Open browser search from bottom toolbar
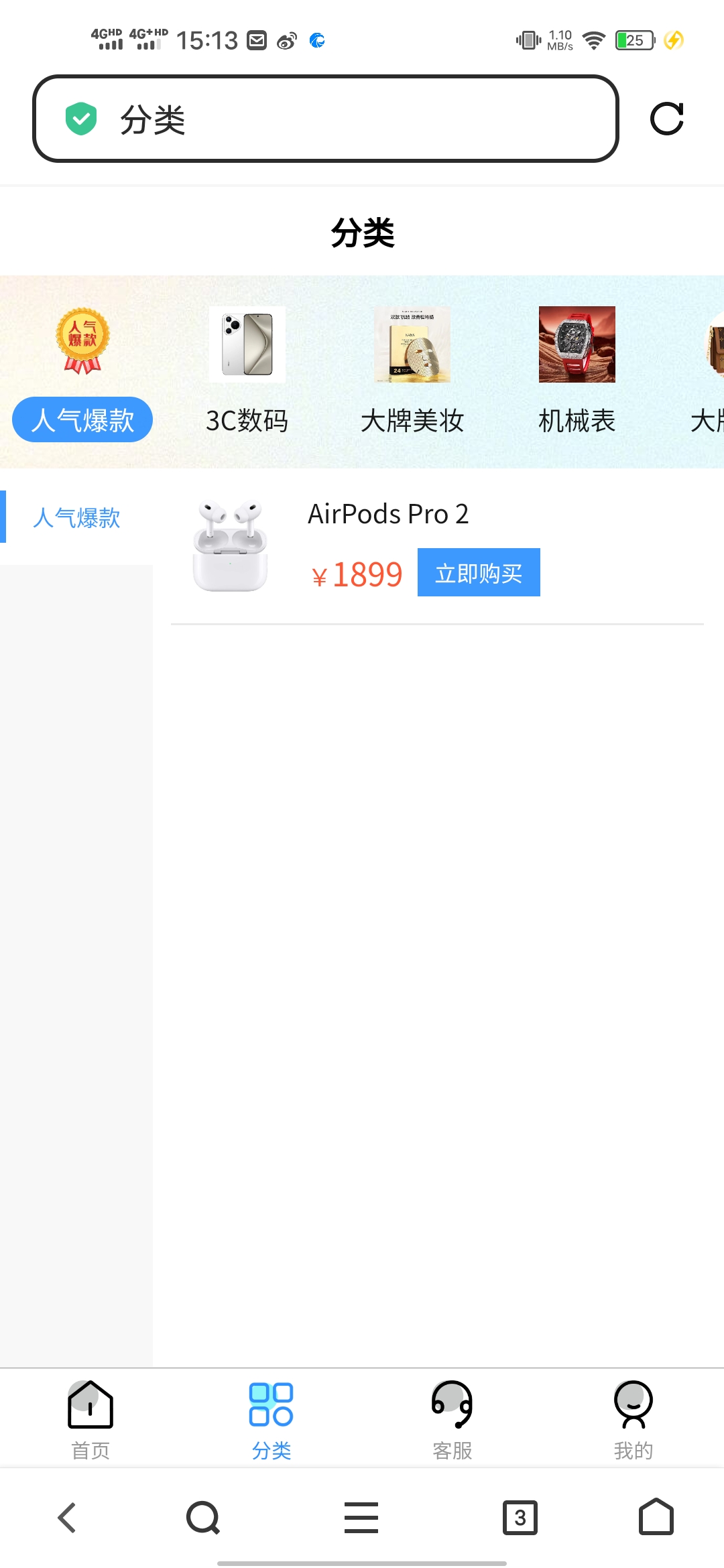This screenshot has height=1568, width=724. [203, 1518]
